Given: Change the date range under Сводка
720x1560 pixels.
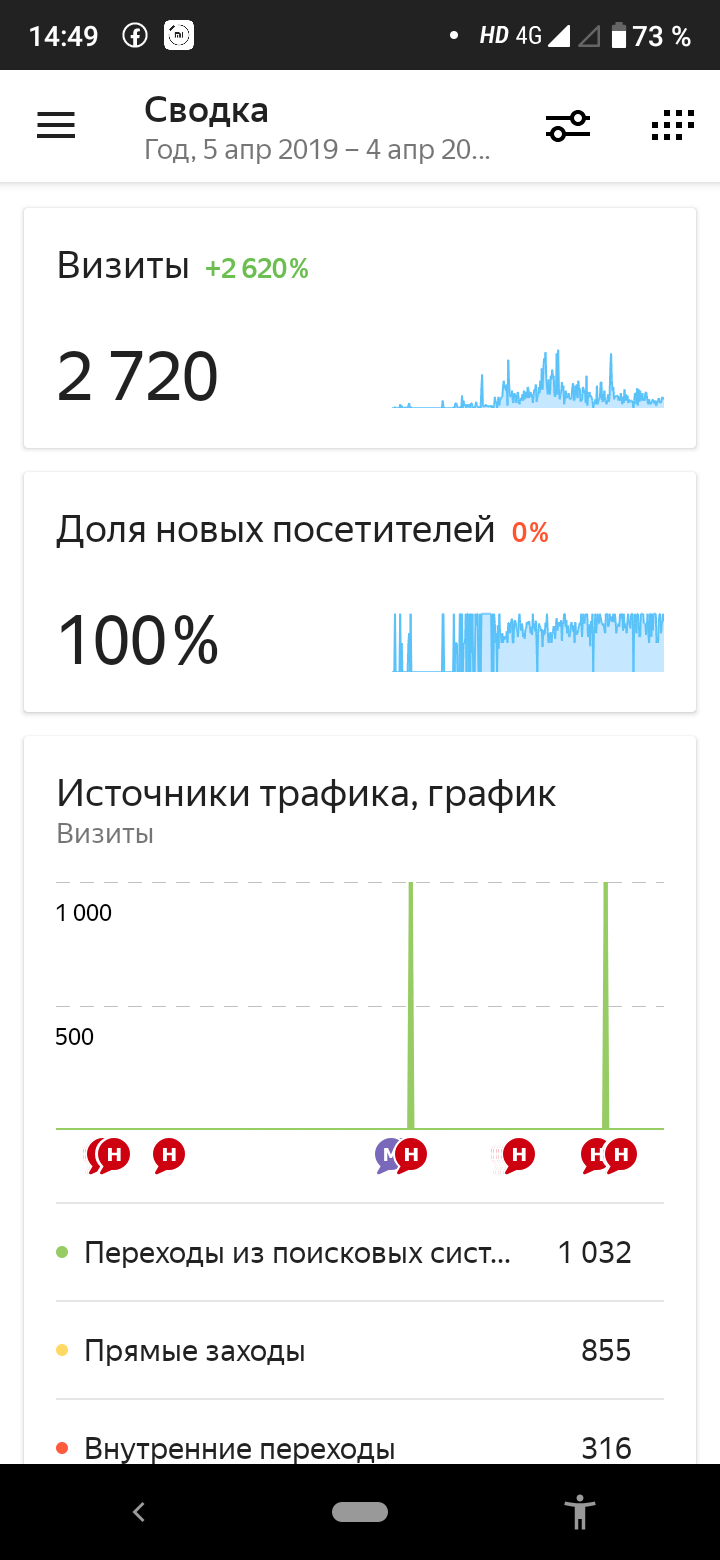Looking at the screenshot, I should coord(317,151).
